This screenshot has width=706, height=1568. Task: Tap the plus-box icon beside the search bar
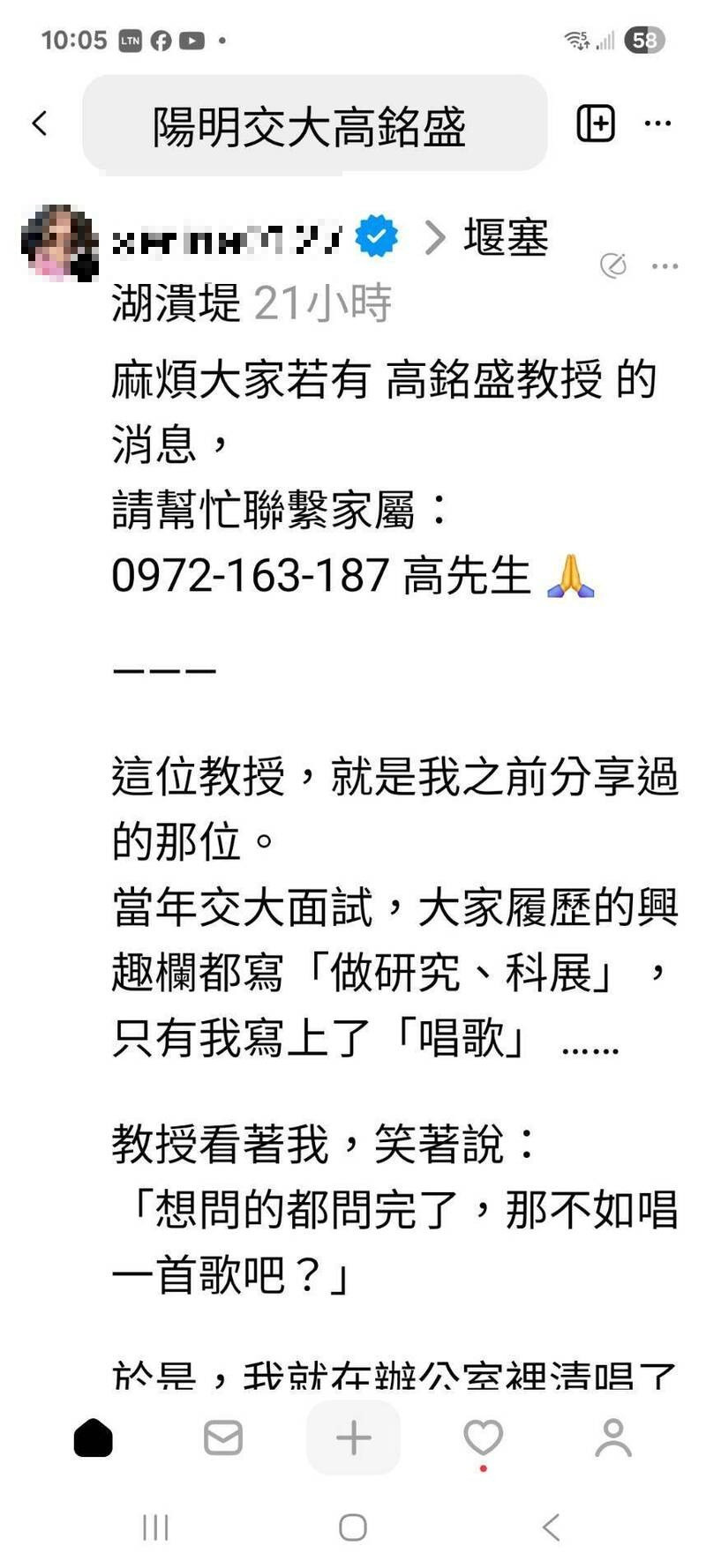point(596,123)
